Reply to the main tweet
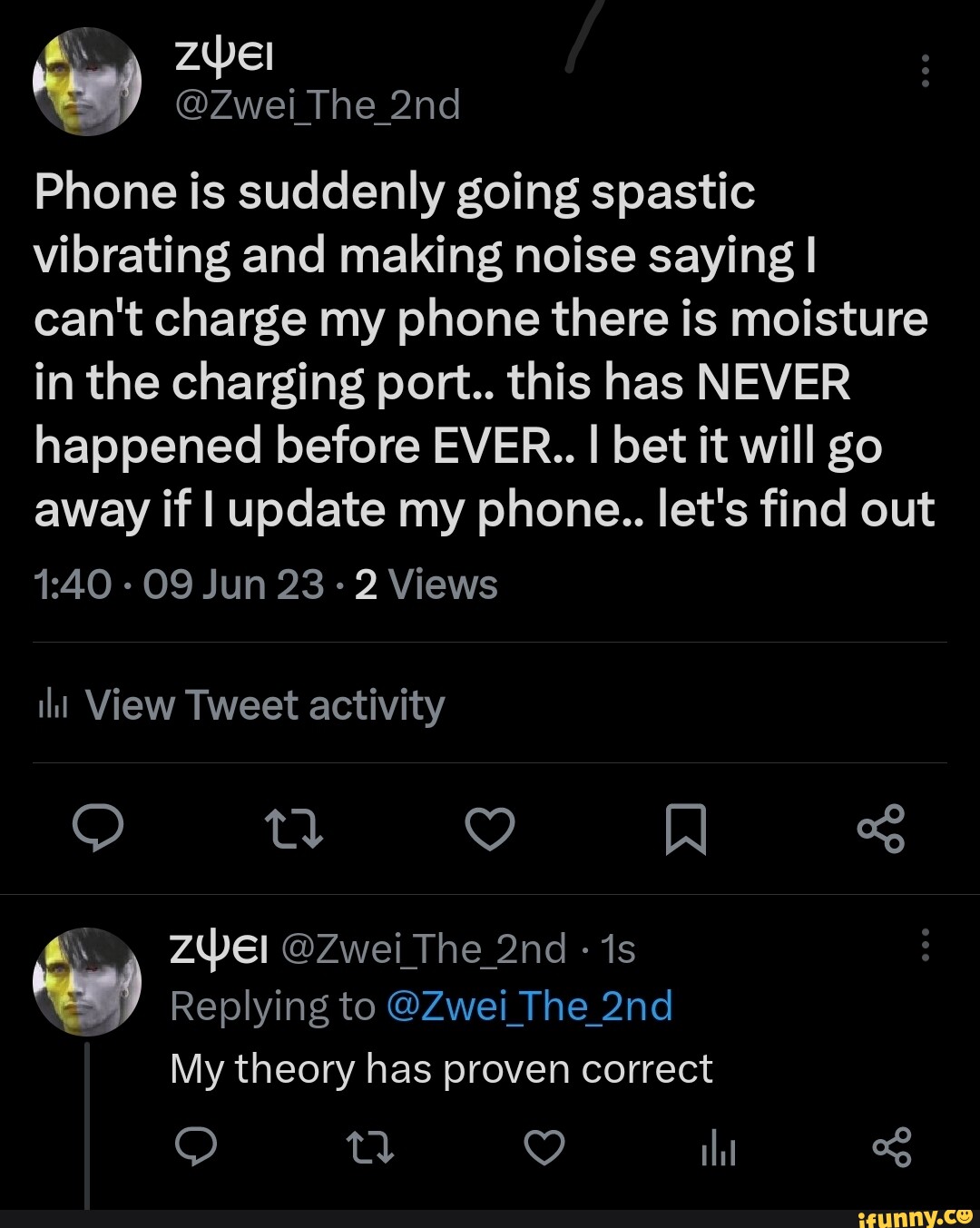This screenshot has height=1228, width=980. click(97, 829)
